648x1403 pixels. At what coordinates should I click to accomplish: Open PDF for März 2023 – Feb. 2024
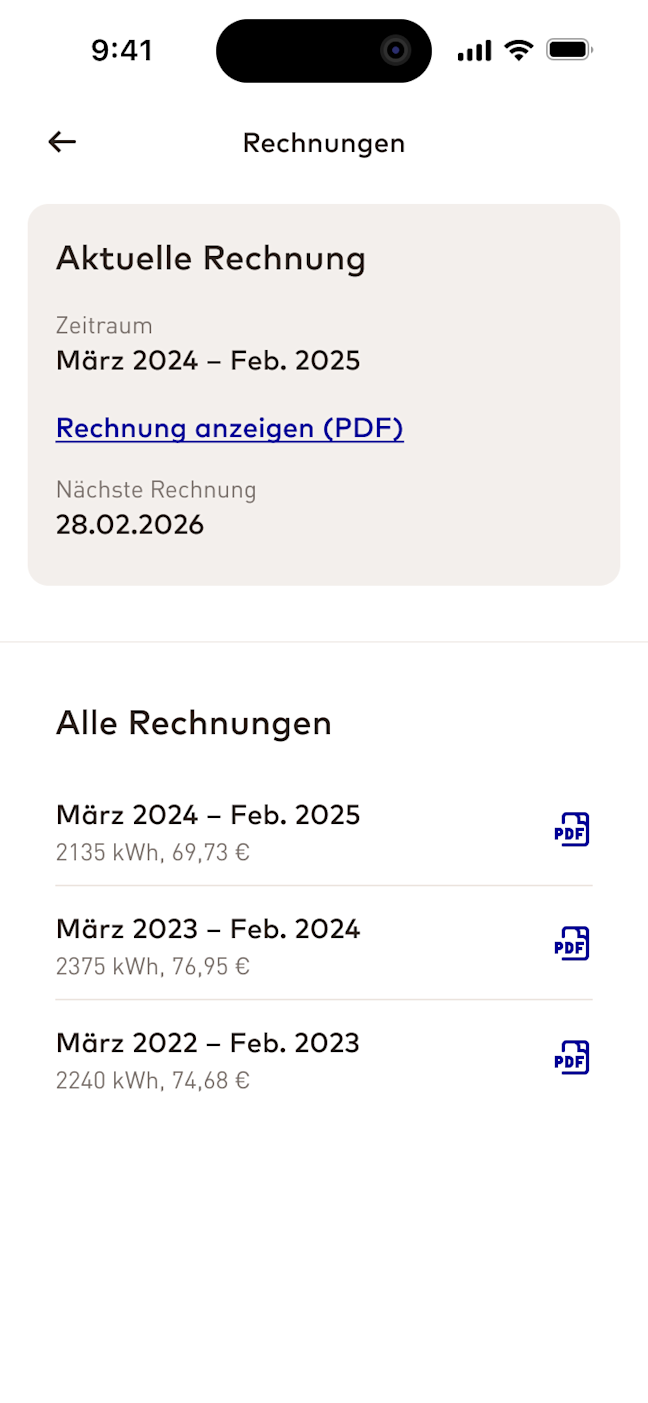pyautogui.click(x=572, y=944)
